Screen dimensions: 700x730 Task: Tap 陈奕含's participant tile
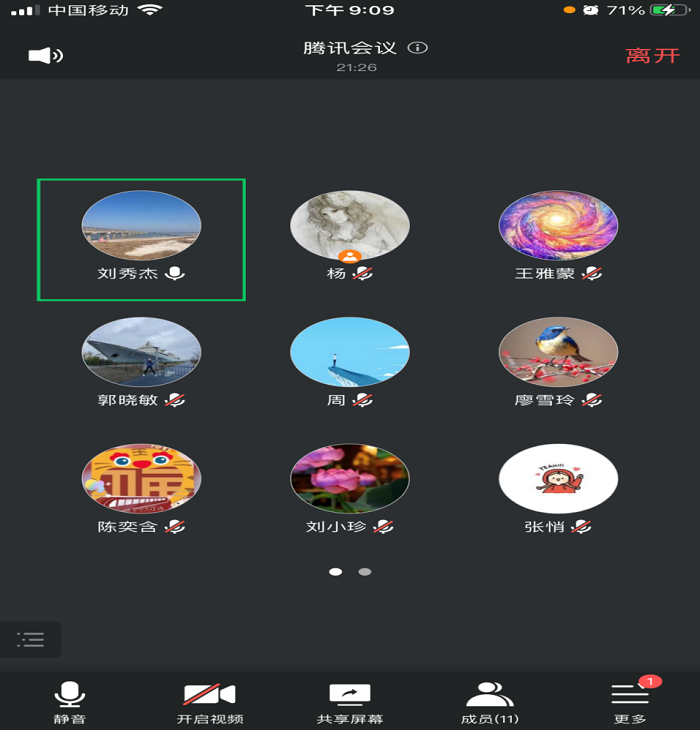point(141,488)
